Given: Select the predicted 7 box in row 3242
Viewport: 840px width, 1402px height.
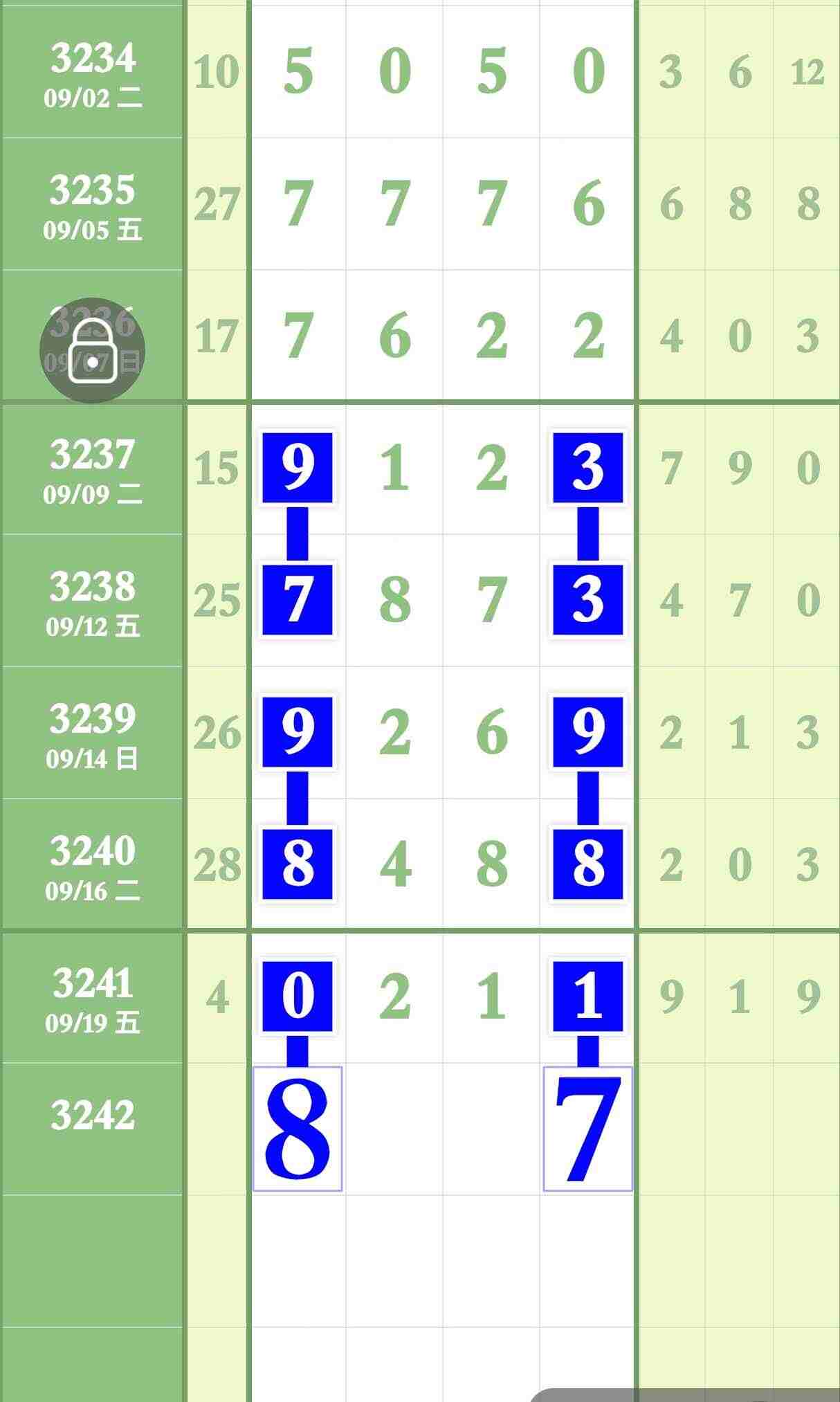Looking at the screenshot, I should pos(587,1129).
